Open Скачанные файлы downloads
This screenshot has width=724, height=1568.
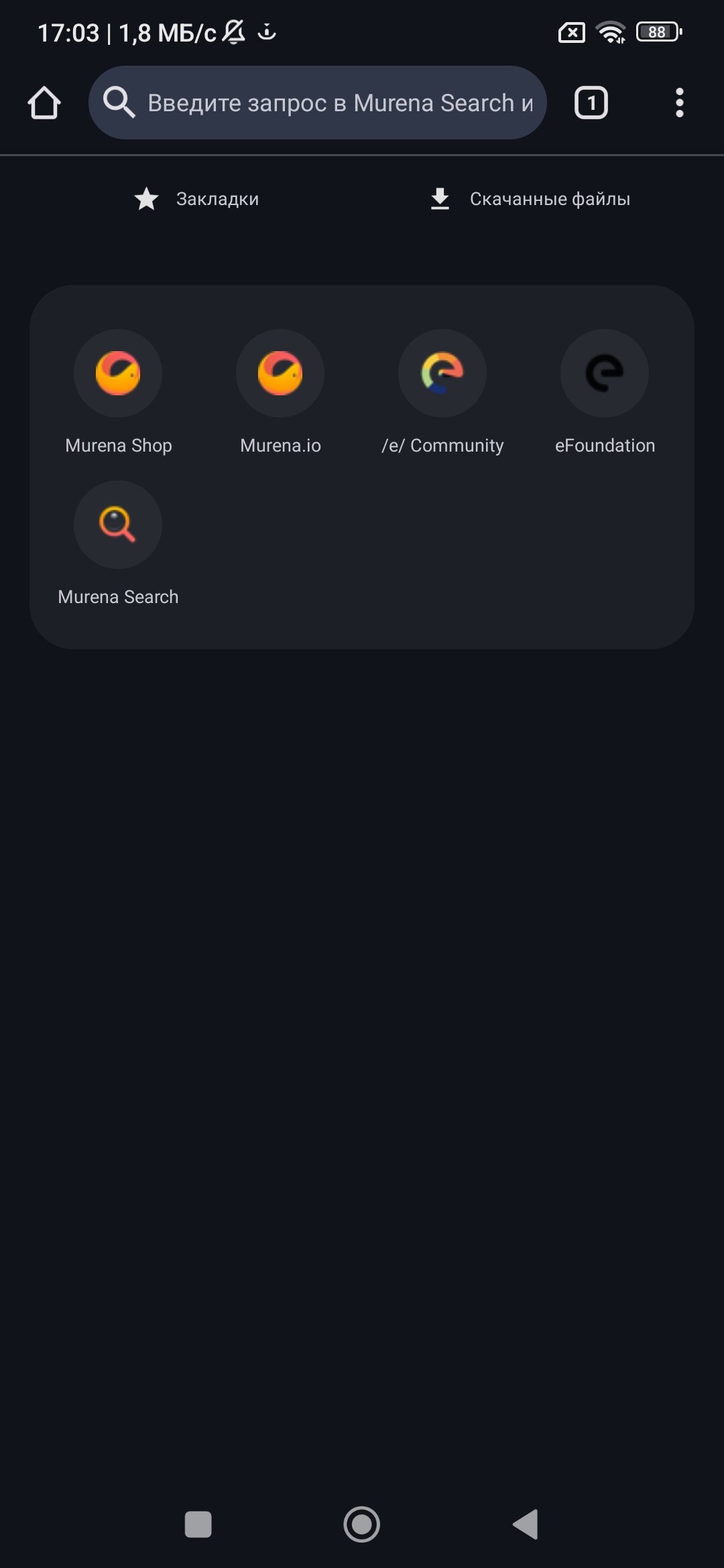click(530, 199)
